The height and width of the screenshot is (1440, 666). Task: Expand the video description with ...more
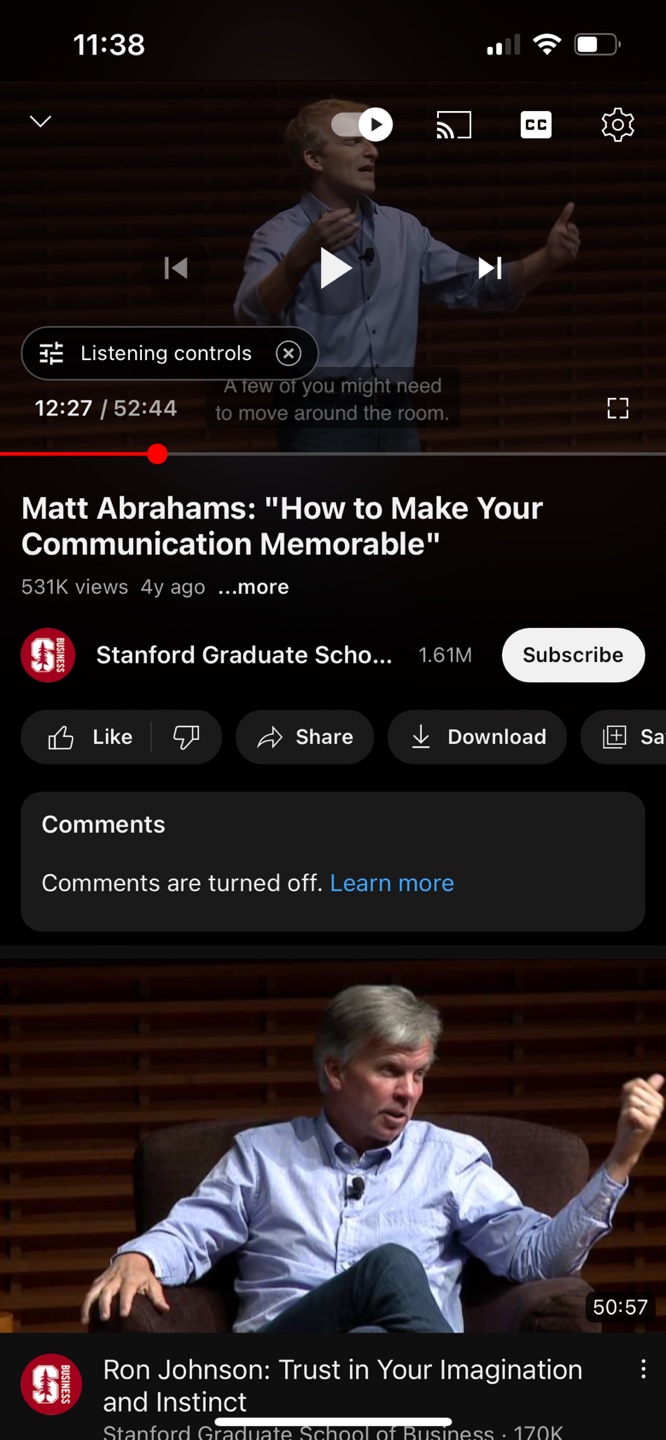254,587
